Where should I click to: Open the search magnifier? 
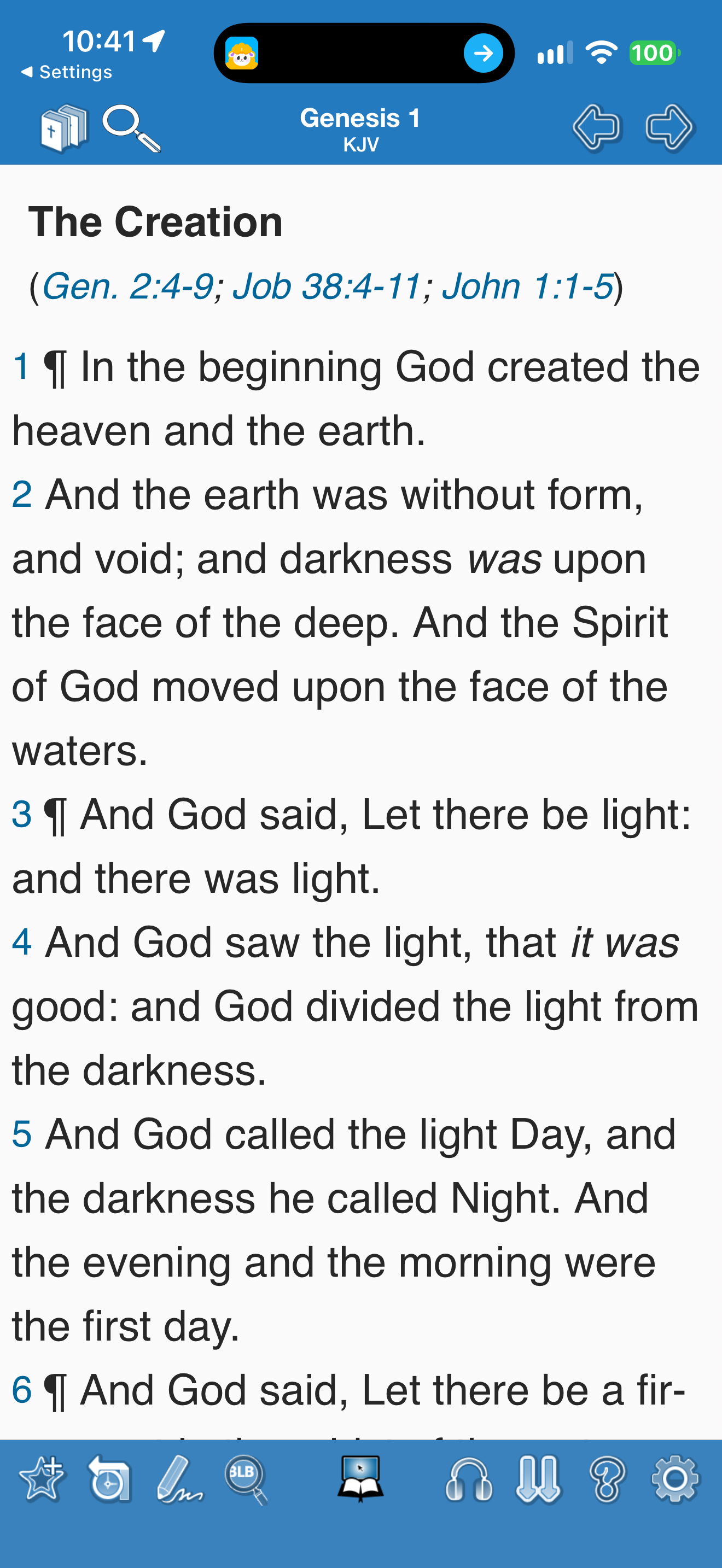(131, 128)
